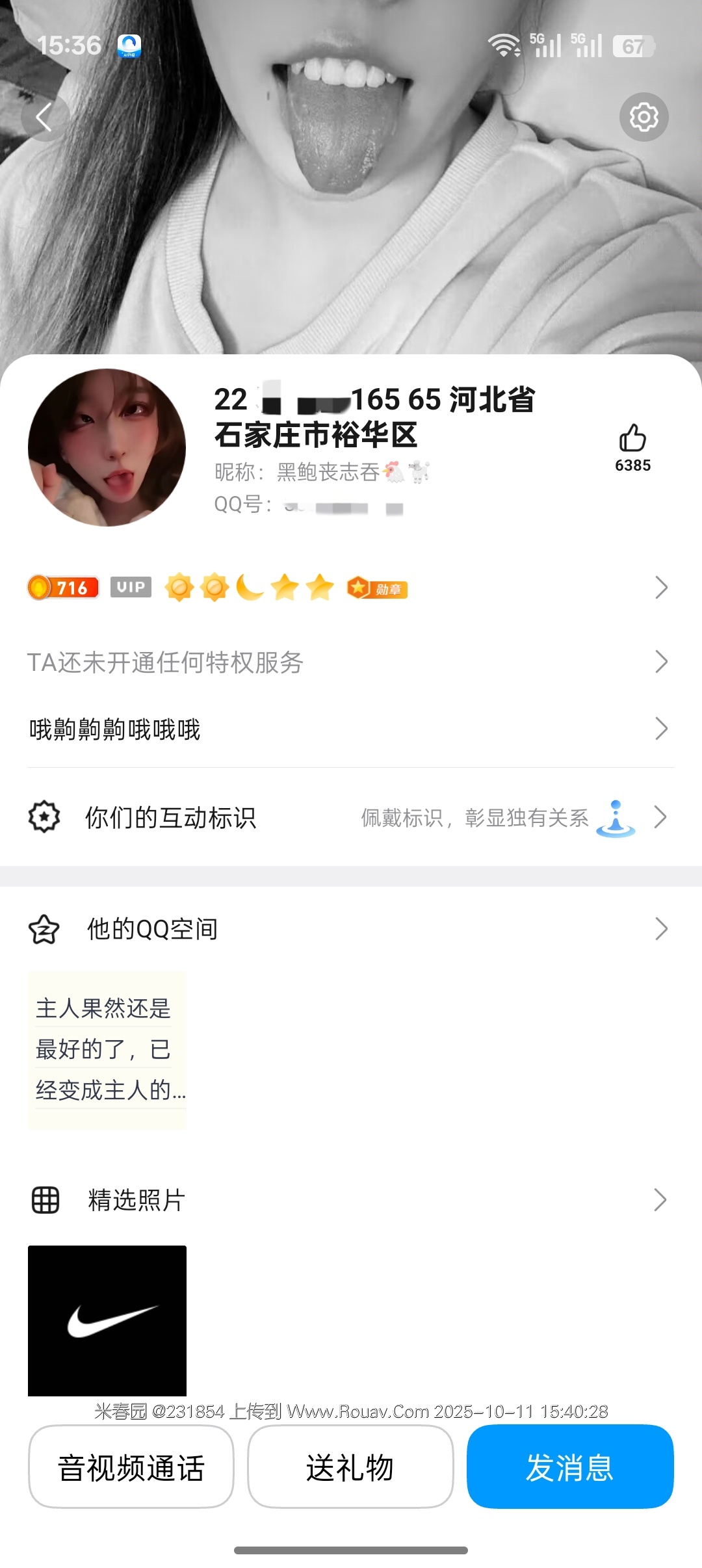Viewport: 702px width, 1568px height.
Task: Open the TA还未开通任何特权服务 row
Action: pos(351,662)
